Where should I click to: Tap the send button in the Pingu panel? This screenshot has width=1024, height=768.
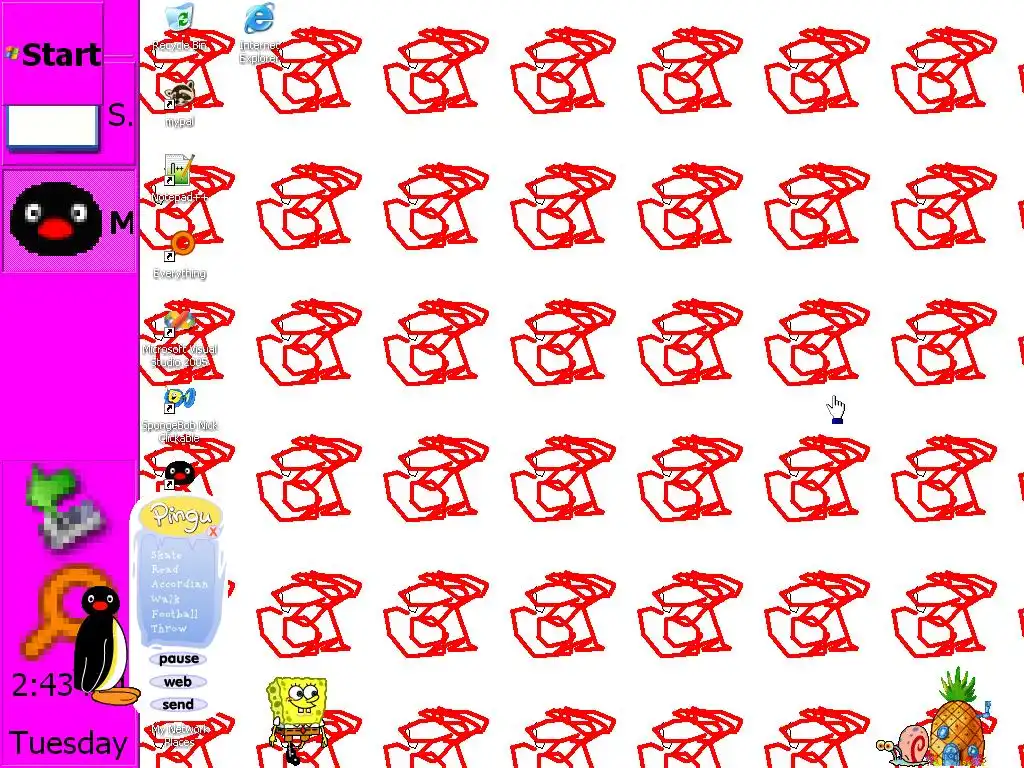(177, 705)
